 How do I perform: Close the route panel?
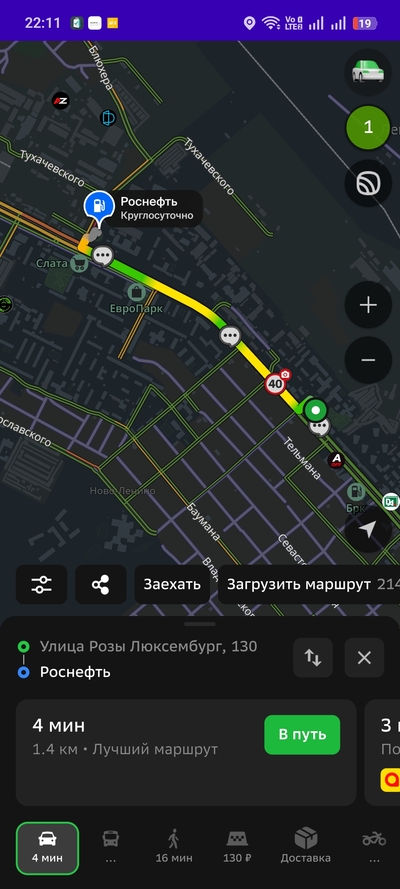click(364, 658)
